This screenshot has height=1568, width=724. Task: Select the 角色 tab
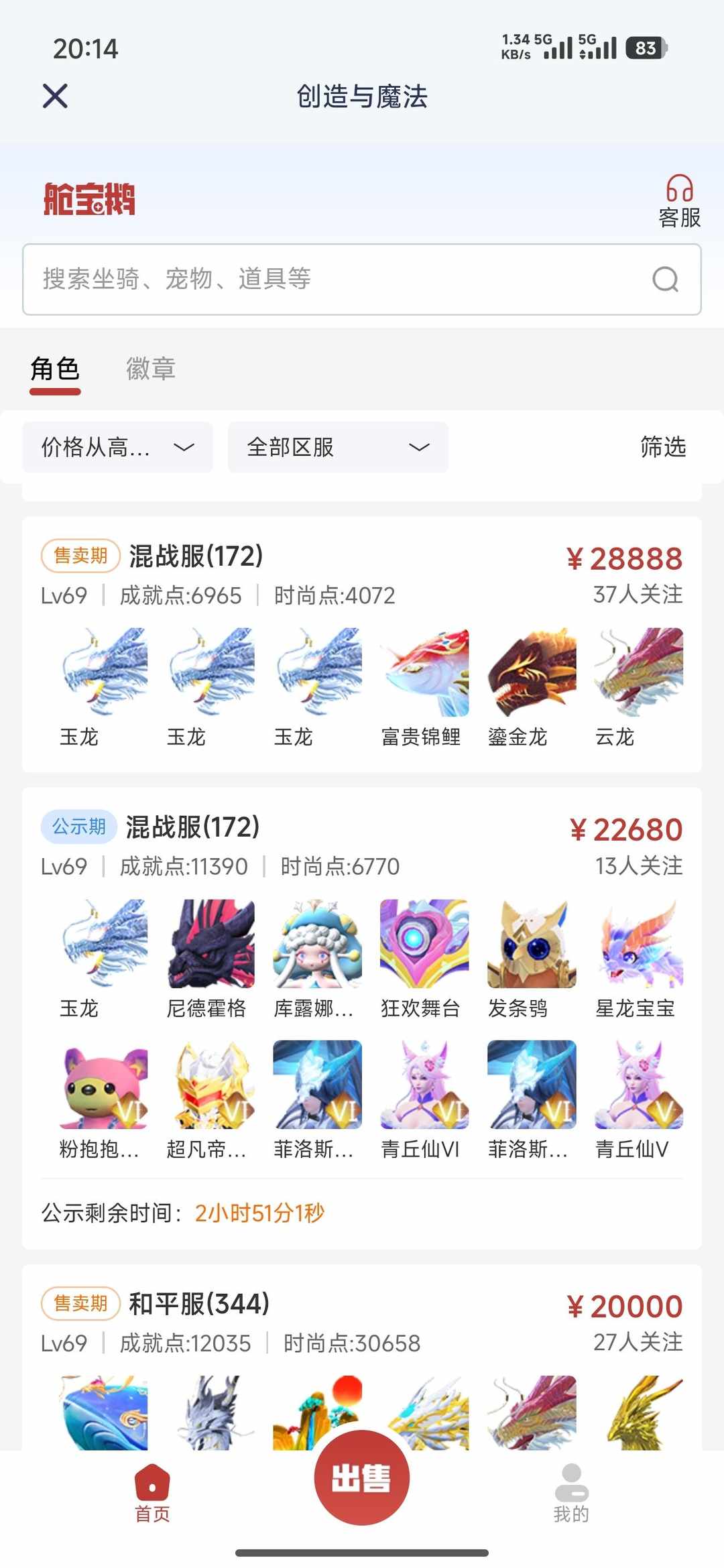coord(55,369)
